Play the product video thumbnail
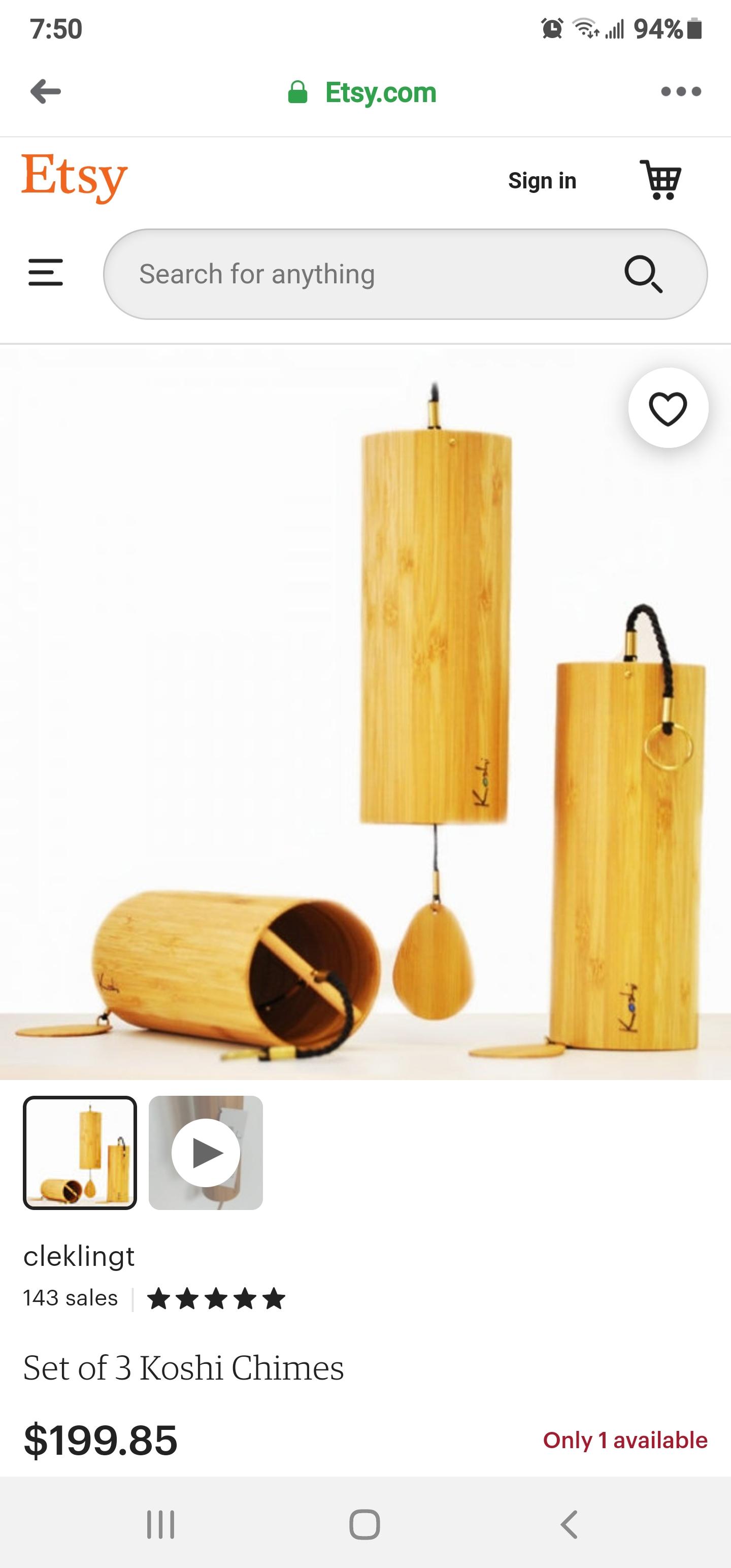The height and width of the screenshot is (1568, 731). pyautogui.click(x=206, y=1152)
